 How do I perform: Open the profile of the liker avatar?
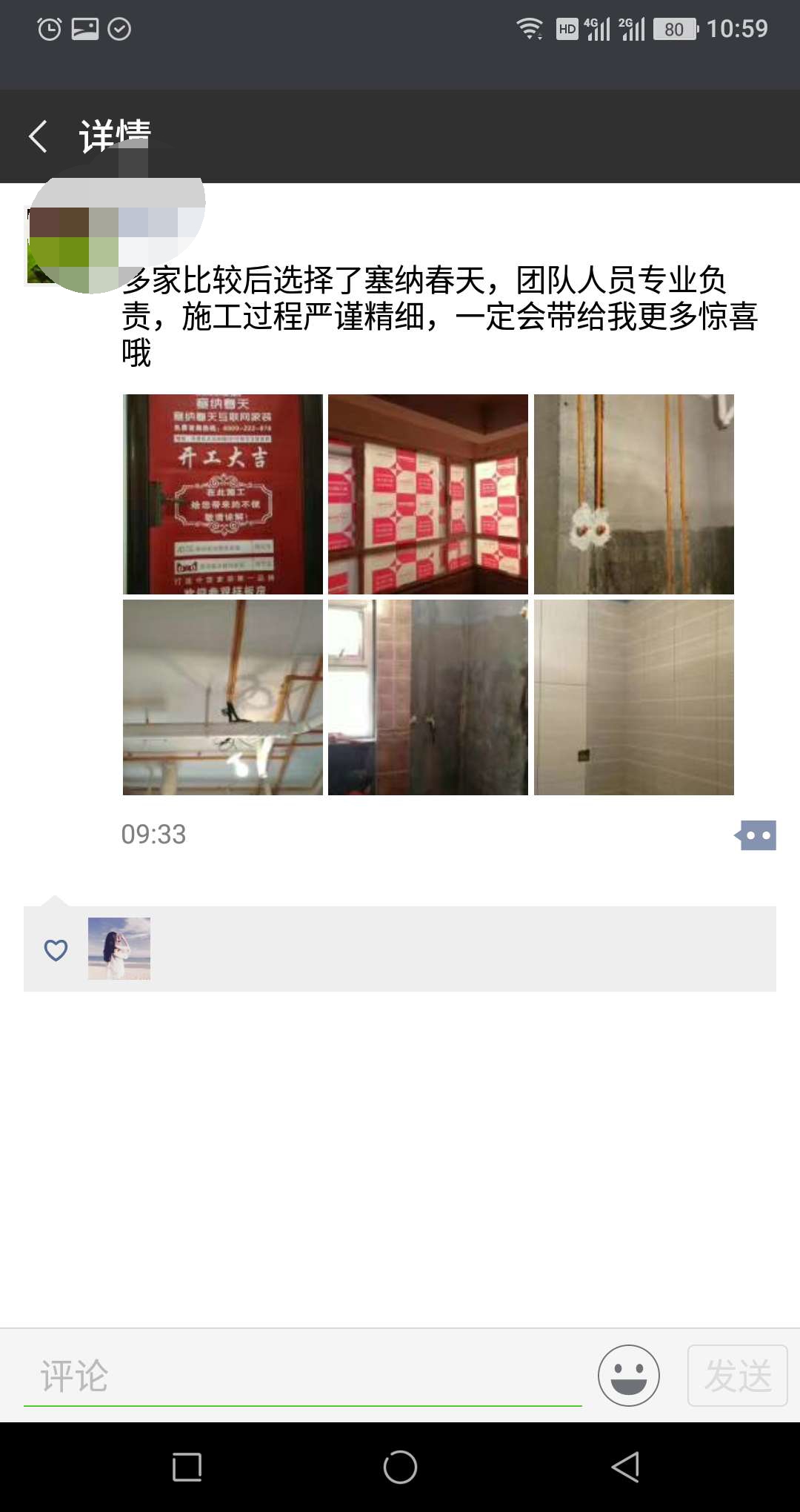coord(119,949)
